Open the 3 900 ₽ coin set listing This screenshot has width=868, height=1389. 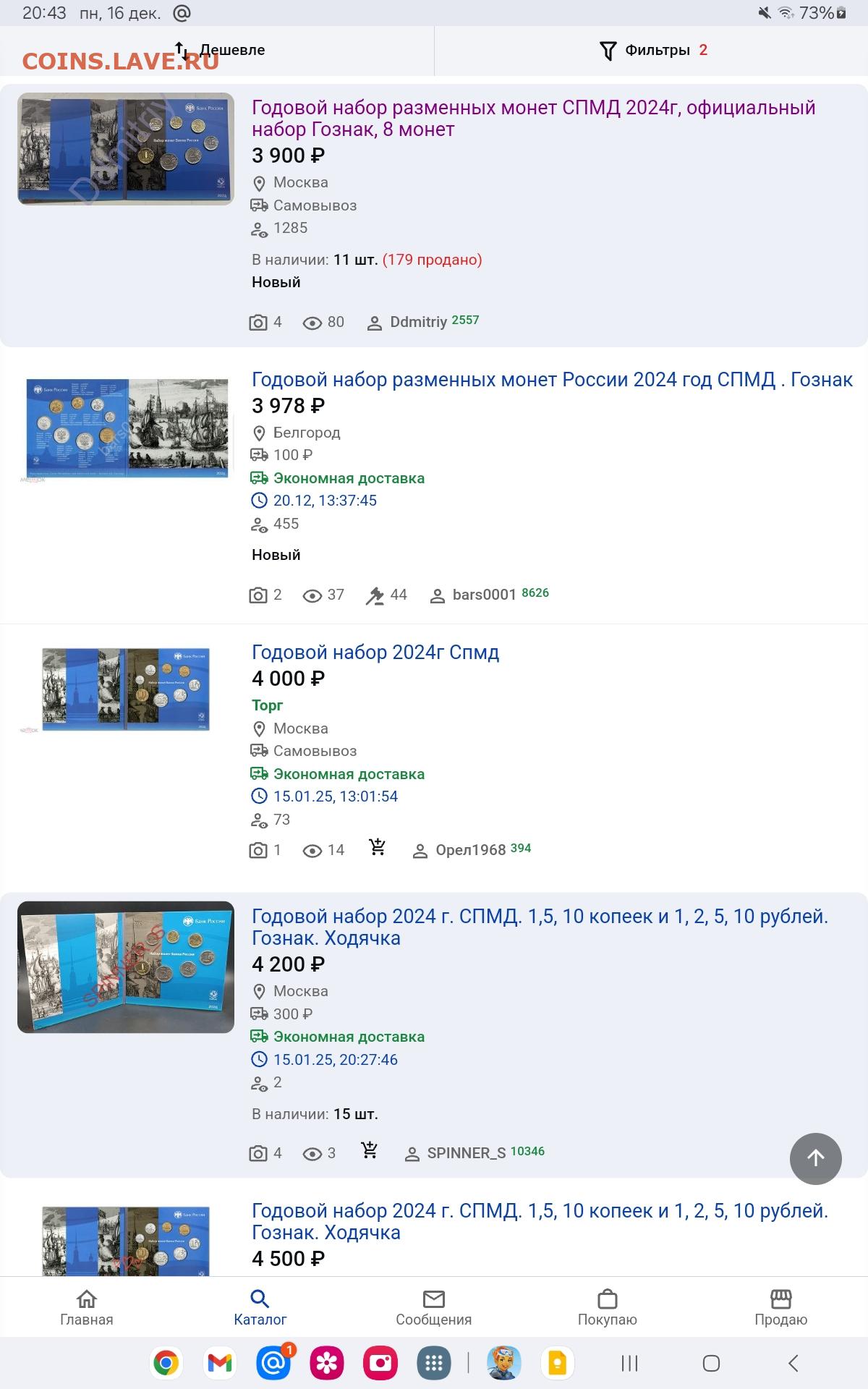(533, 119)
